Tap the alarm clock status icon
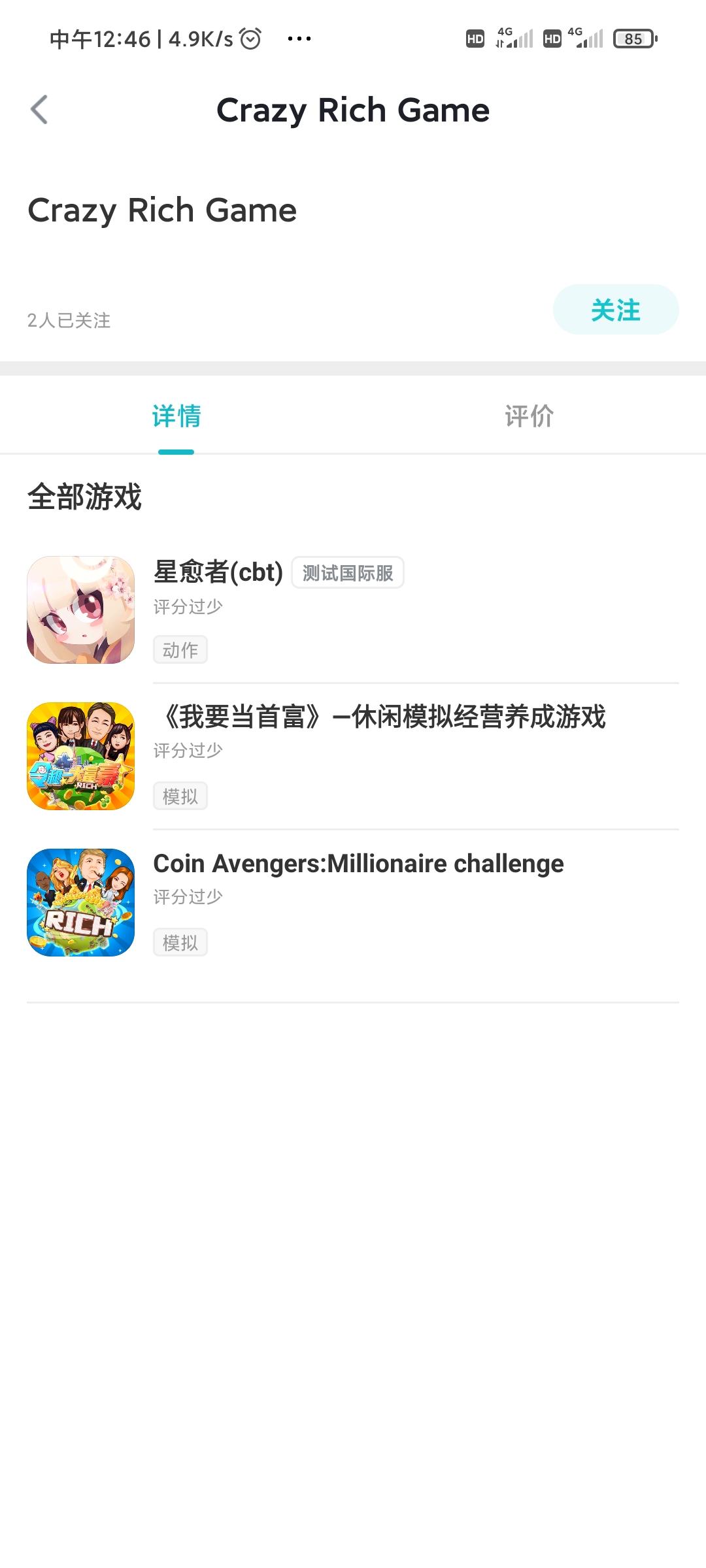The image size is (706, 1568). coord(252,39)
